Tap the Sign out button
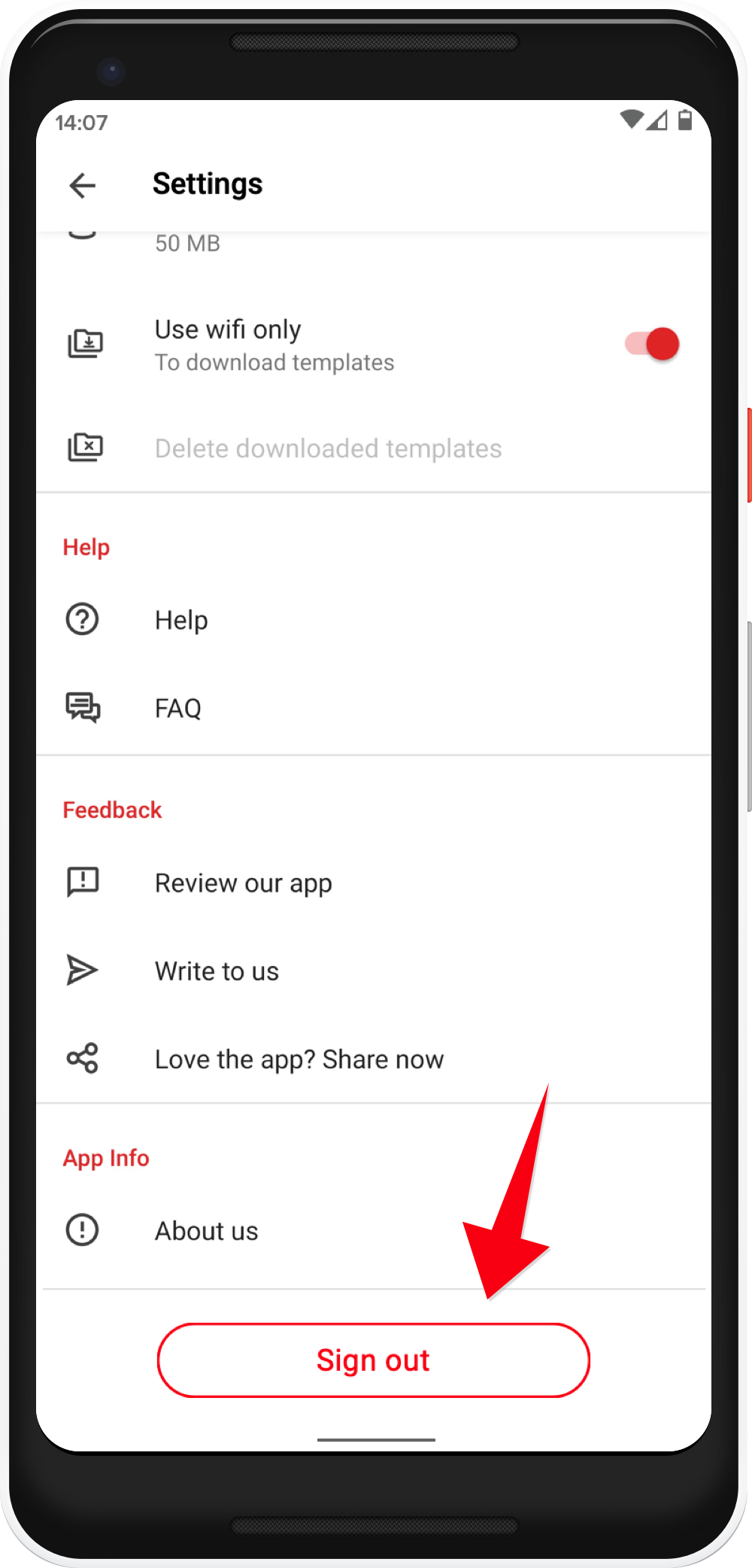Viewport: 752px width, 1568px height. 374,1360
